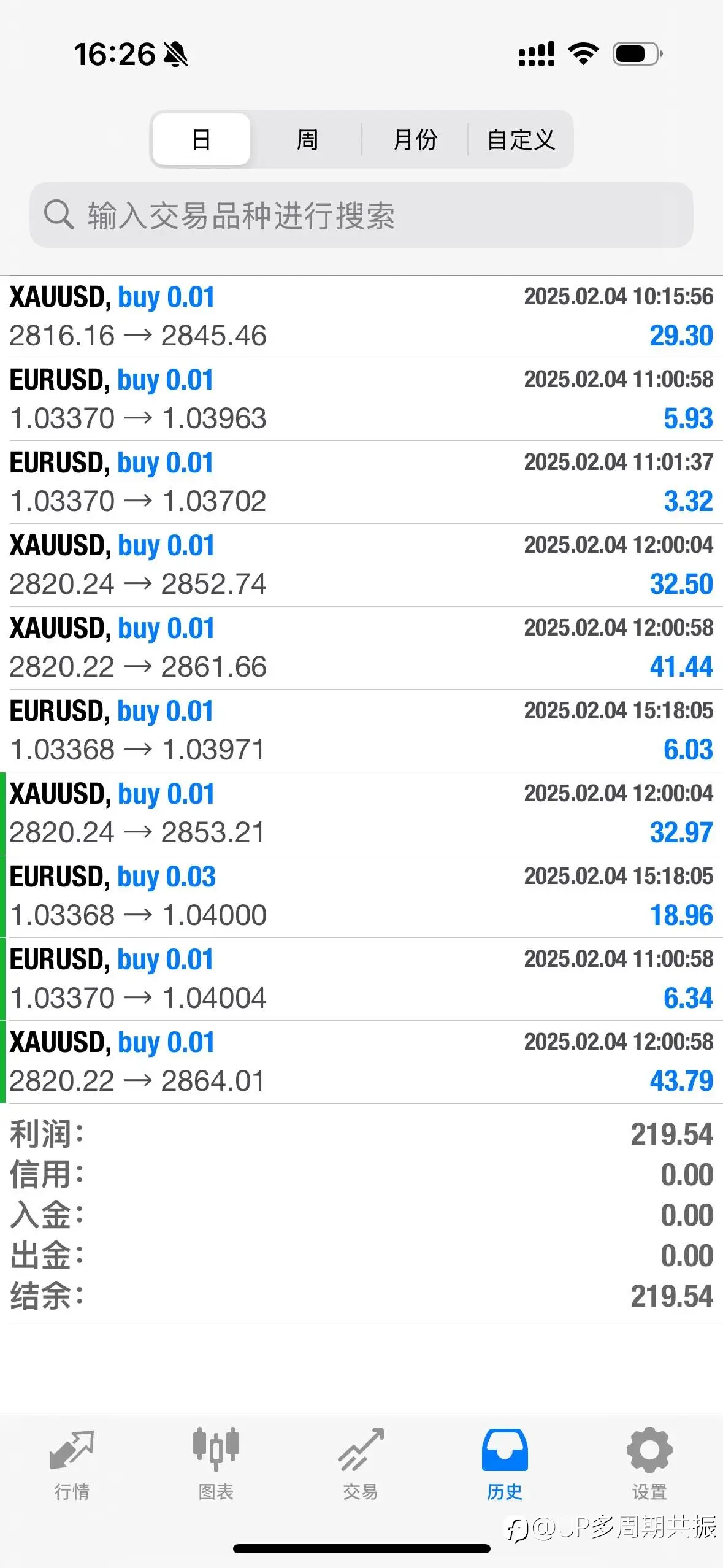Open the EURUSD buy 0.03 trade
This screenshot has width=723, height=1568.
pos(361,896)
